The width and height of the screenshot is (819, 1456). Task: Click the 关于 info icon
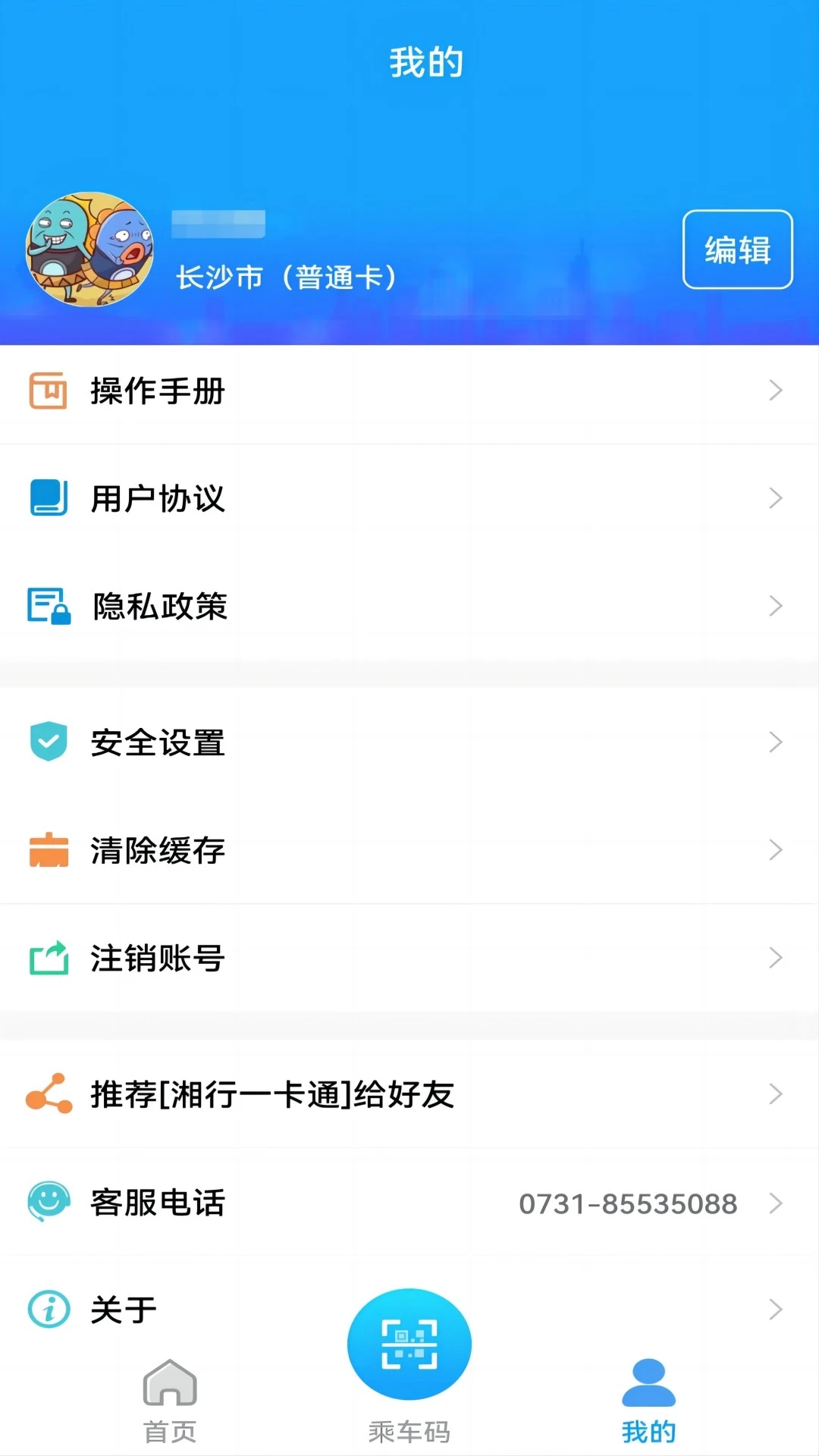coord(48,1307)
